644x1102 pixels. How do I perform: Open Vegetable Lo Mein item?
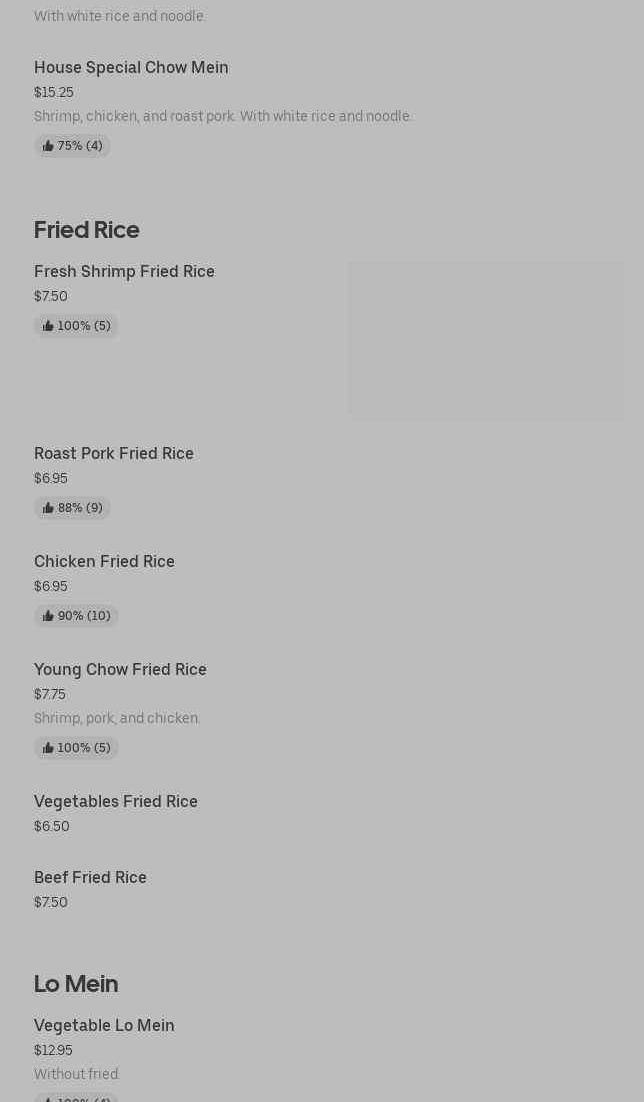(x=104, y=1026)
